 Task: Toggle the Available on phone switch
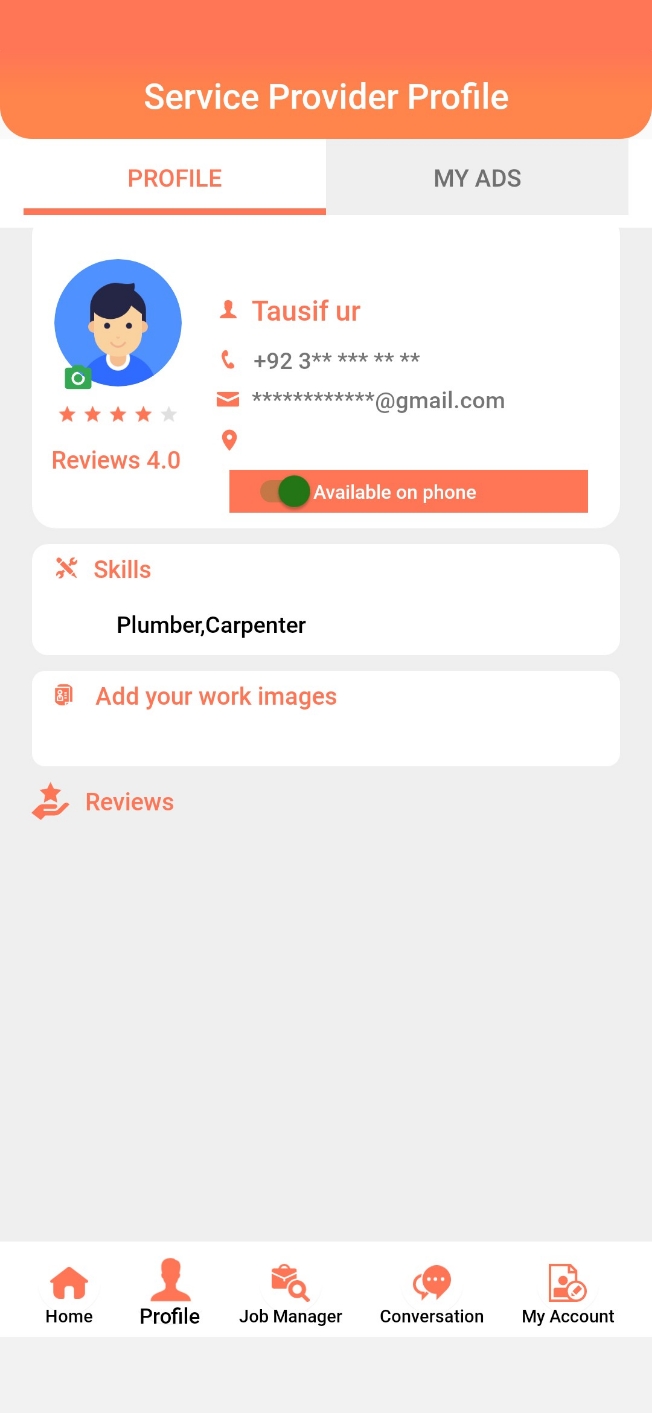[x=286, y=491]
